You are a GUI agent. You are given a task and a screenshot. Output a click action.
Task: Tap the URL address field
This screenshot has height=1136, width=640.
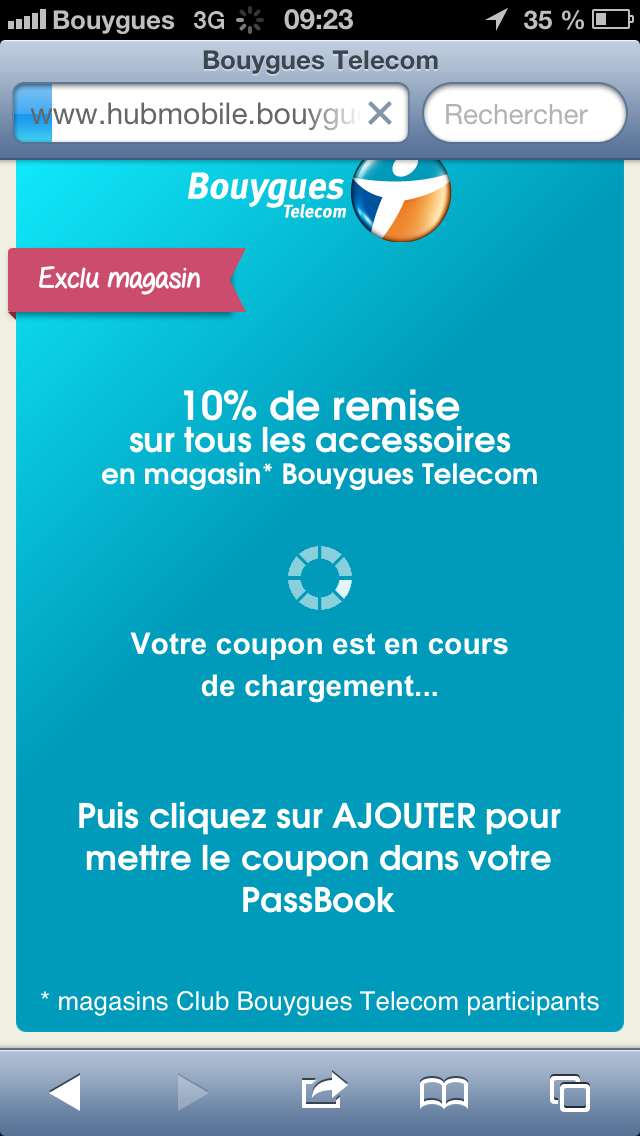click(x=195, y=115)
